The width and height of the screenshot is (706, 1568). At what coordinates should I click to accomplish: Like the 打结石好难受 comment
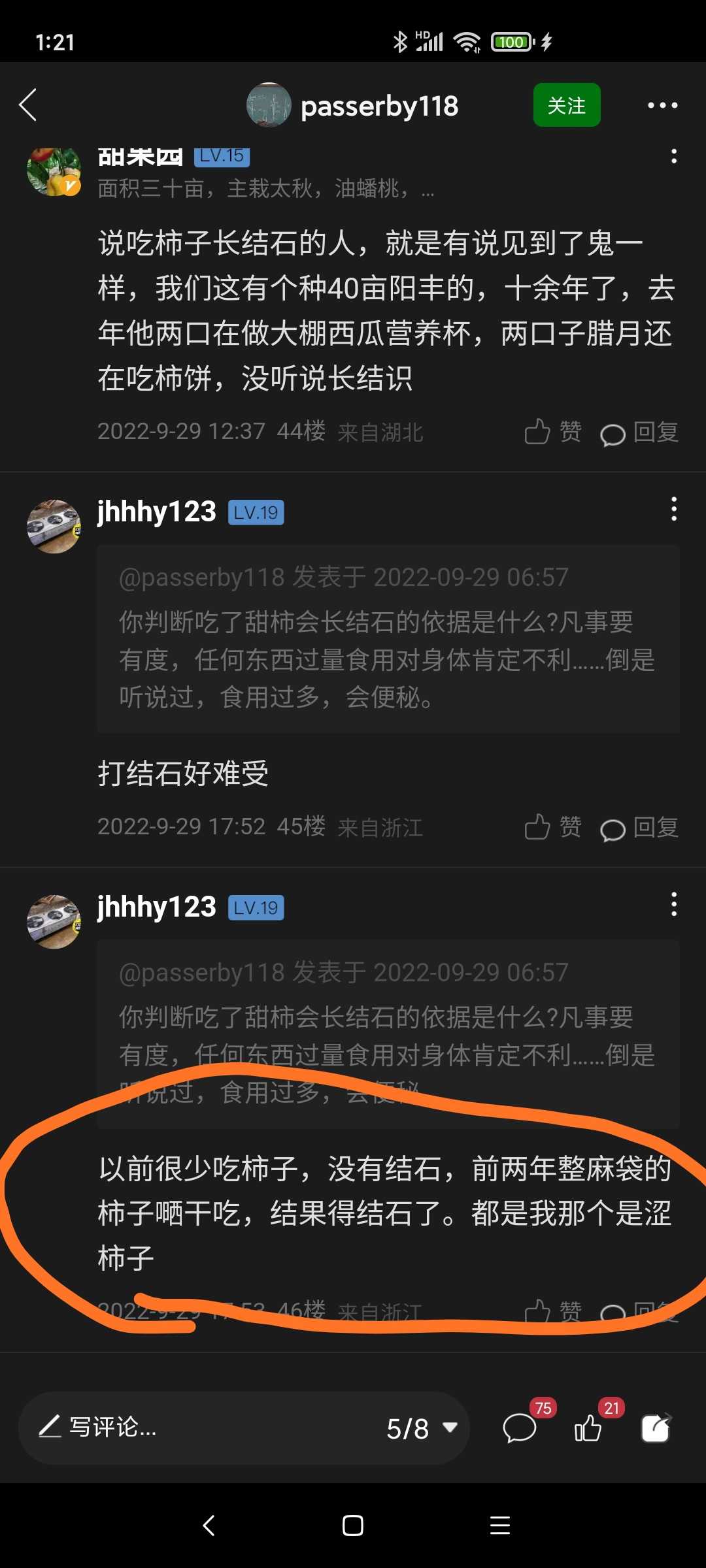(x=553, y=827)
